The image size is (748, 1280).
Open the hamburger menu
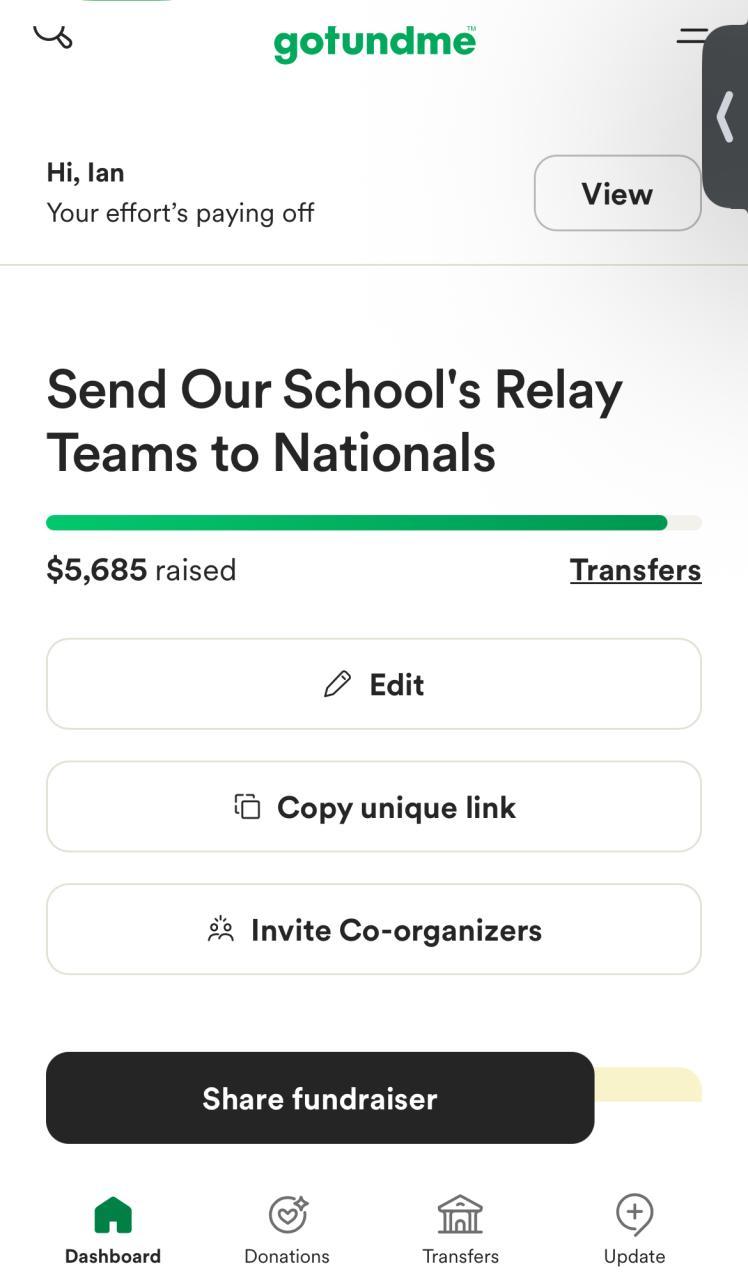pyautogui.click(x=691, y=37)
